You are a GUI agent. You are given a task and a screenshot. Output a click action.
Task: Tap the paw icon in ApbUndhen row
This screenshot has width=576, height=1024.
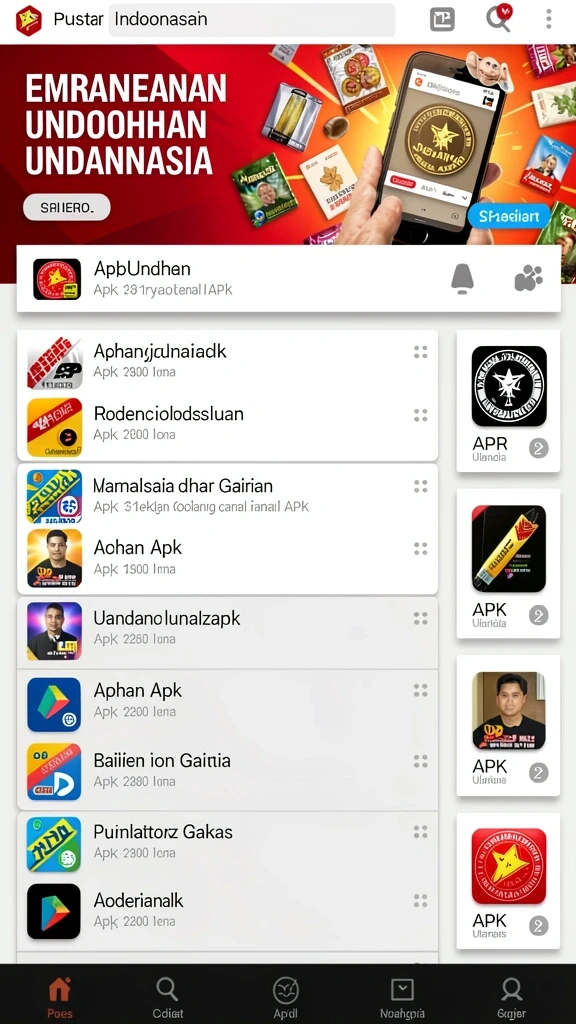point(528,278)
